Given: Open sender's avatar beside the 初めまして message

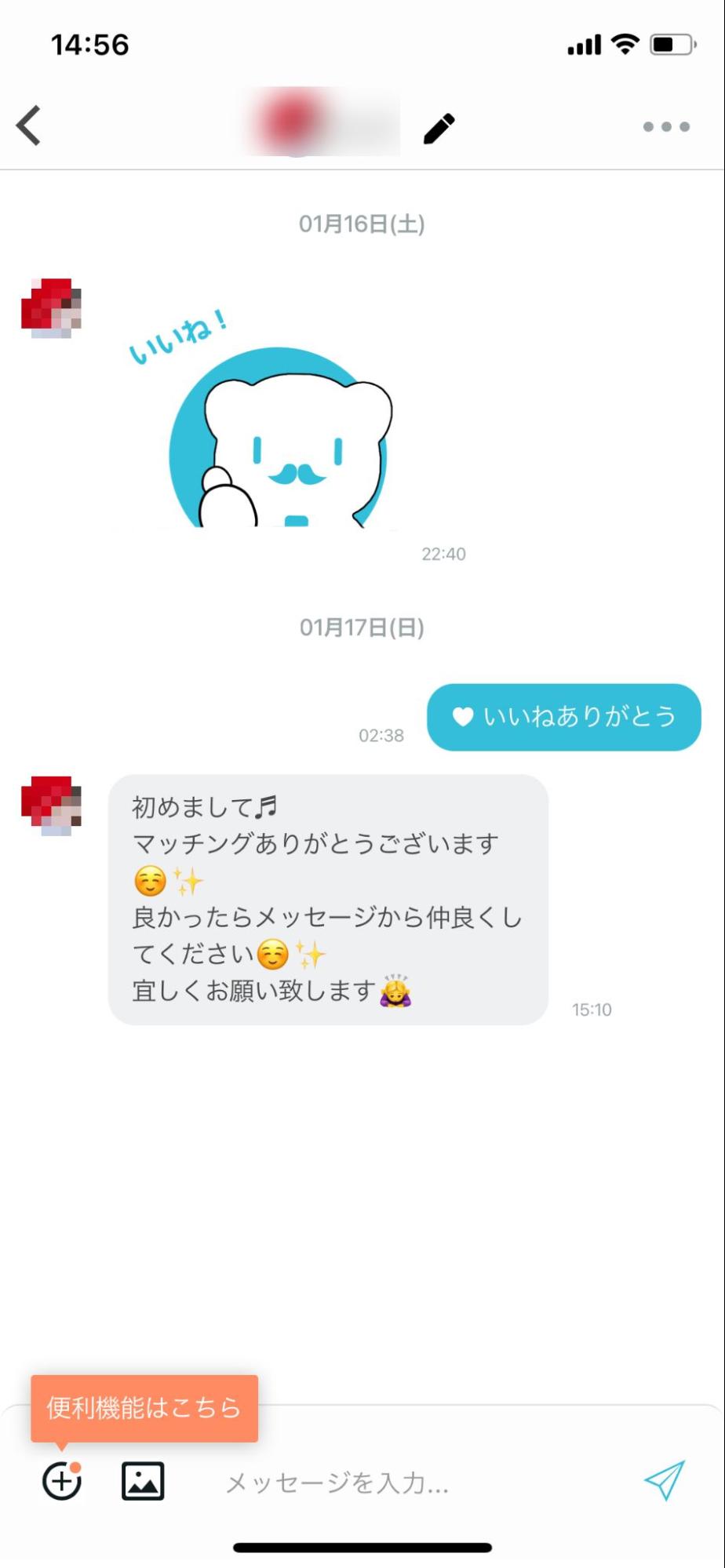Looking at the screenshot, I should click(52, 806).
